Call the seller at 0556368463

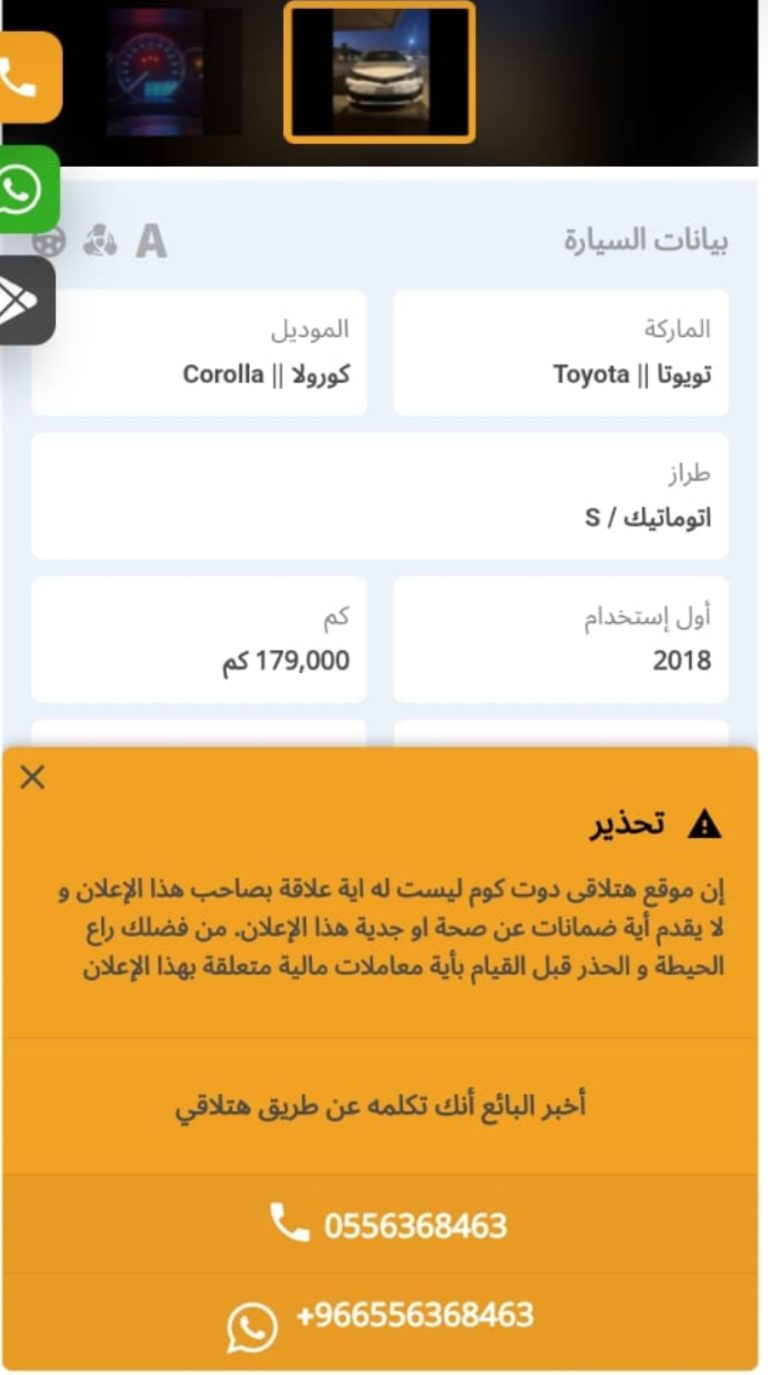[x=380, y=1224]
